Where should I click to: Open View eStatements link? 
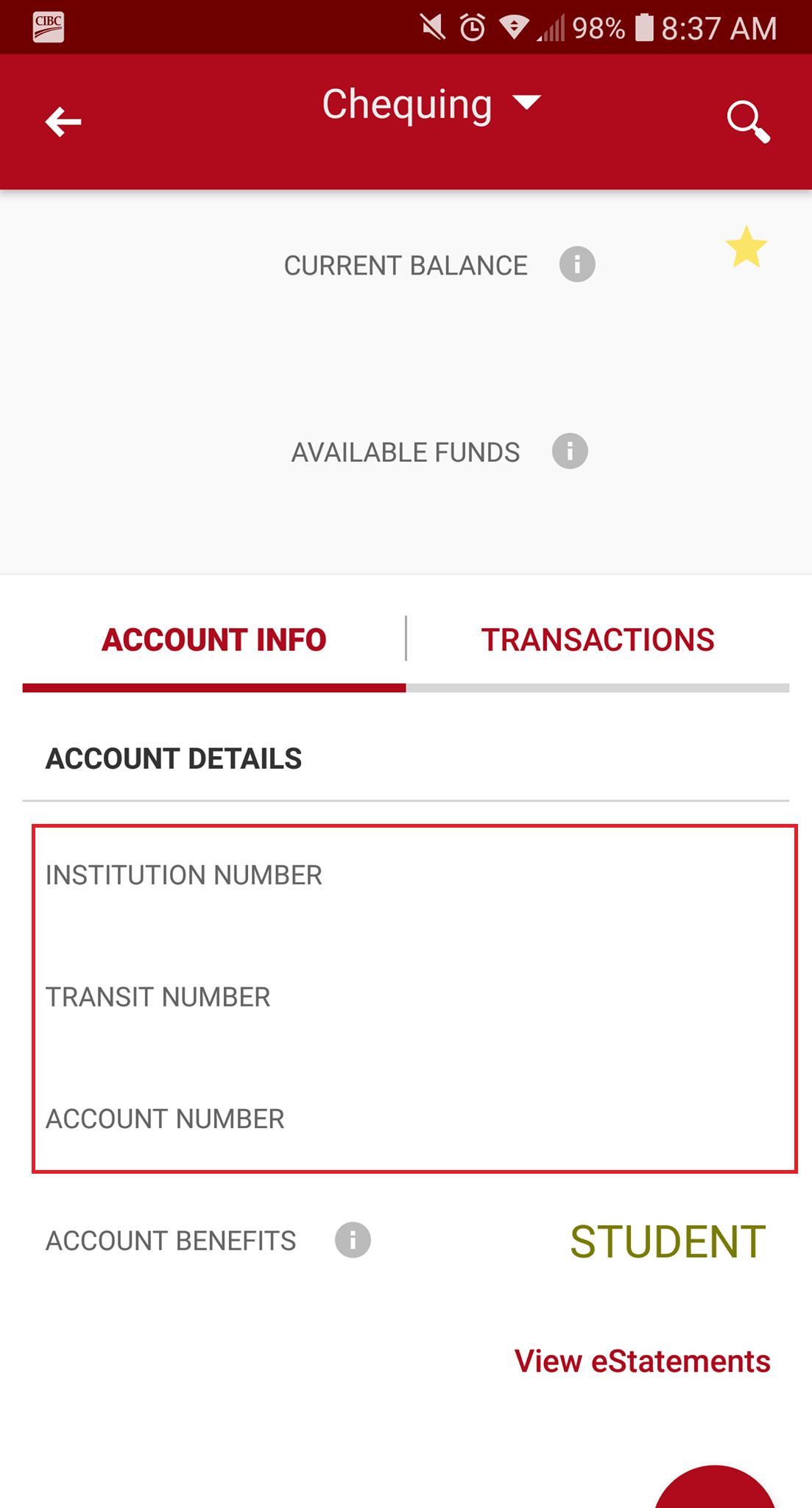pyautogui.click(x=643, y=1361)
